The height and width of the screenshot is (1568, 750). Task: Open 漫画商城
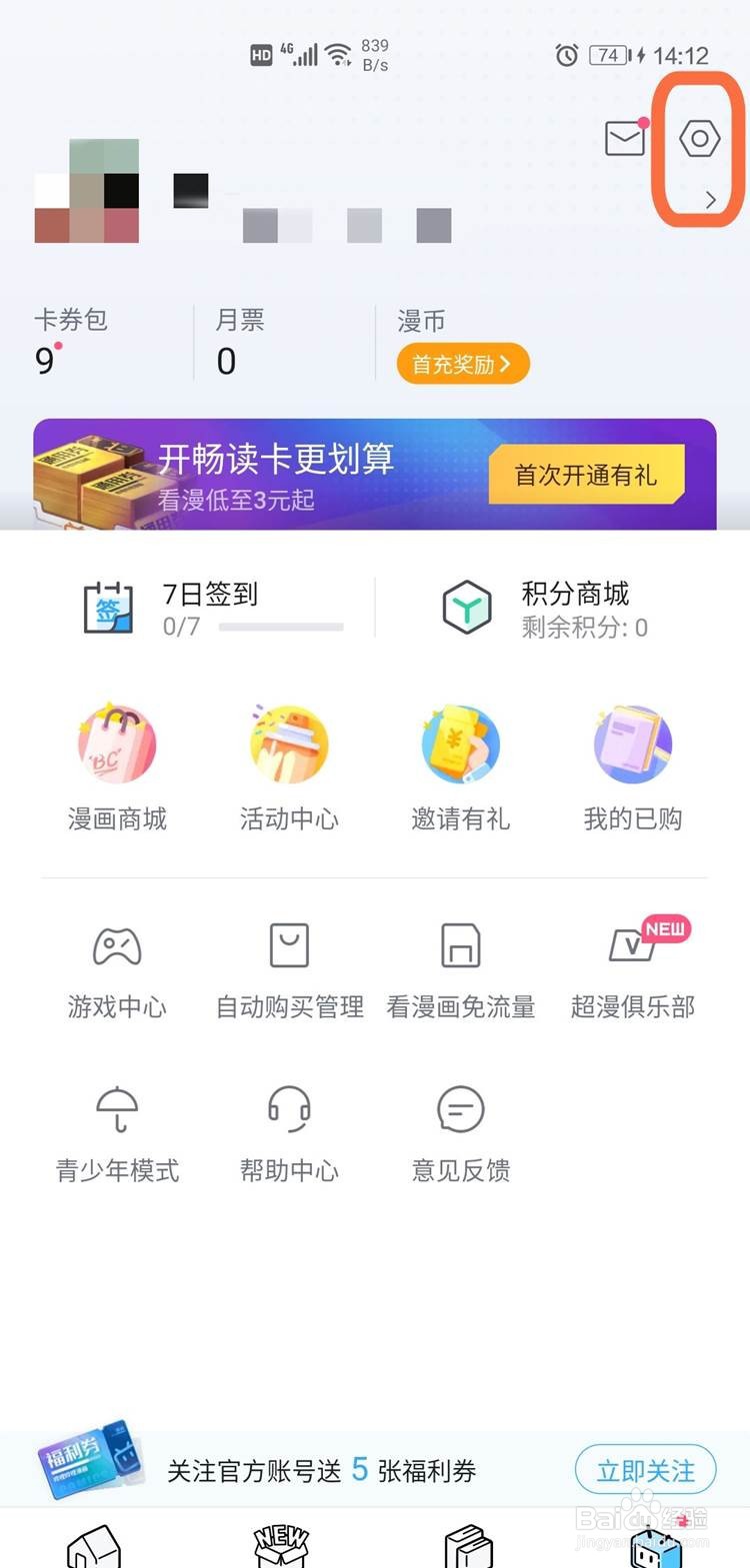coord(117,769)
